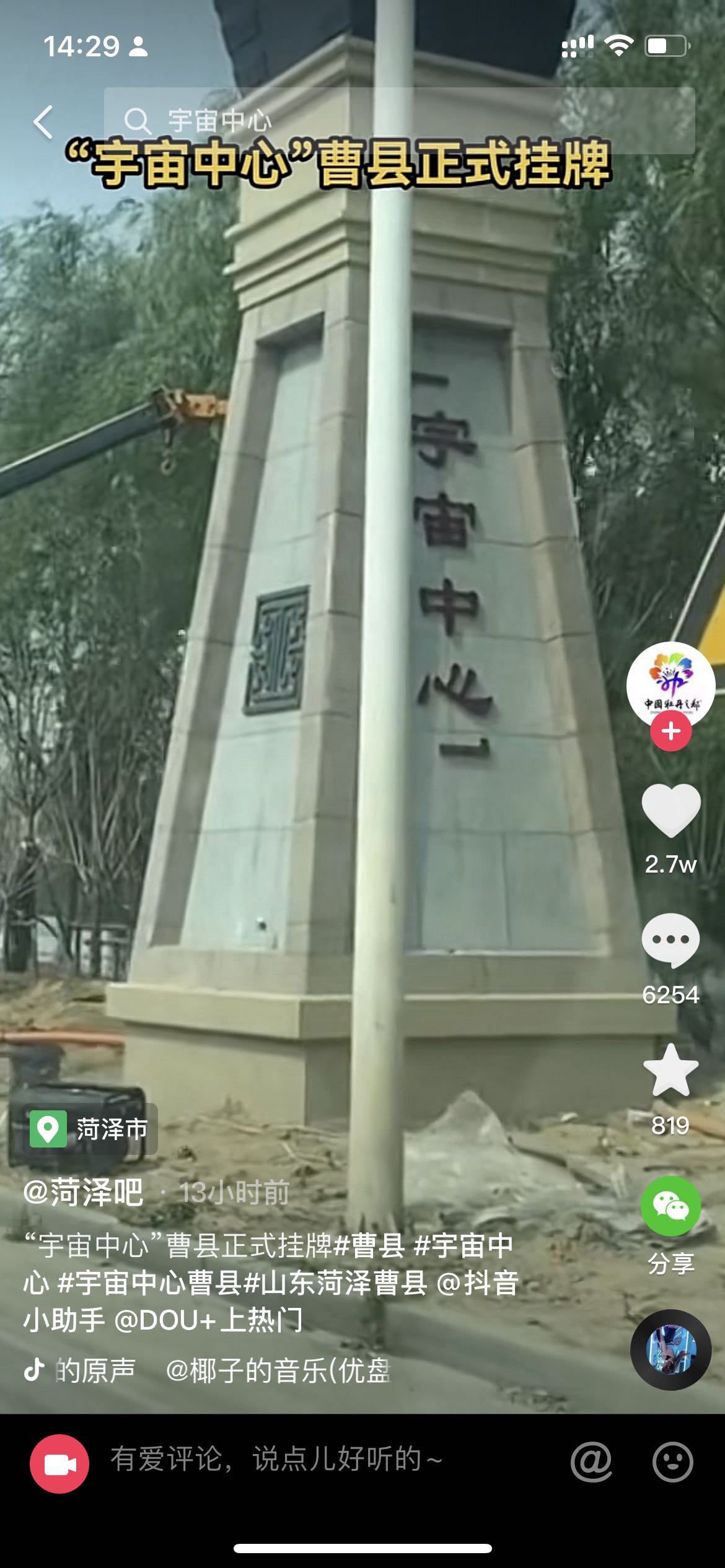Follow the author with the red plus
Viewport: 725px width, 1568px height.
tap(670, 731)
